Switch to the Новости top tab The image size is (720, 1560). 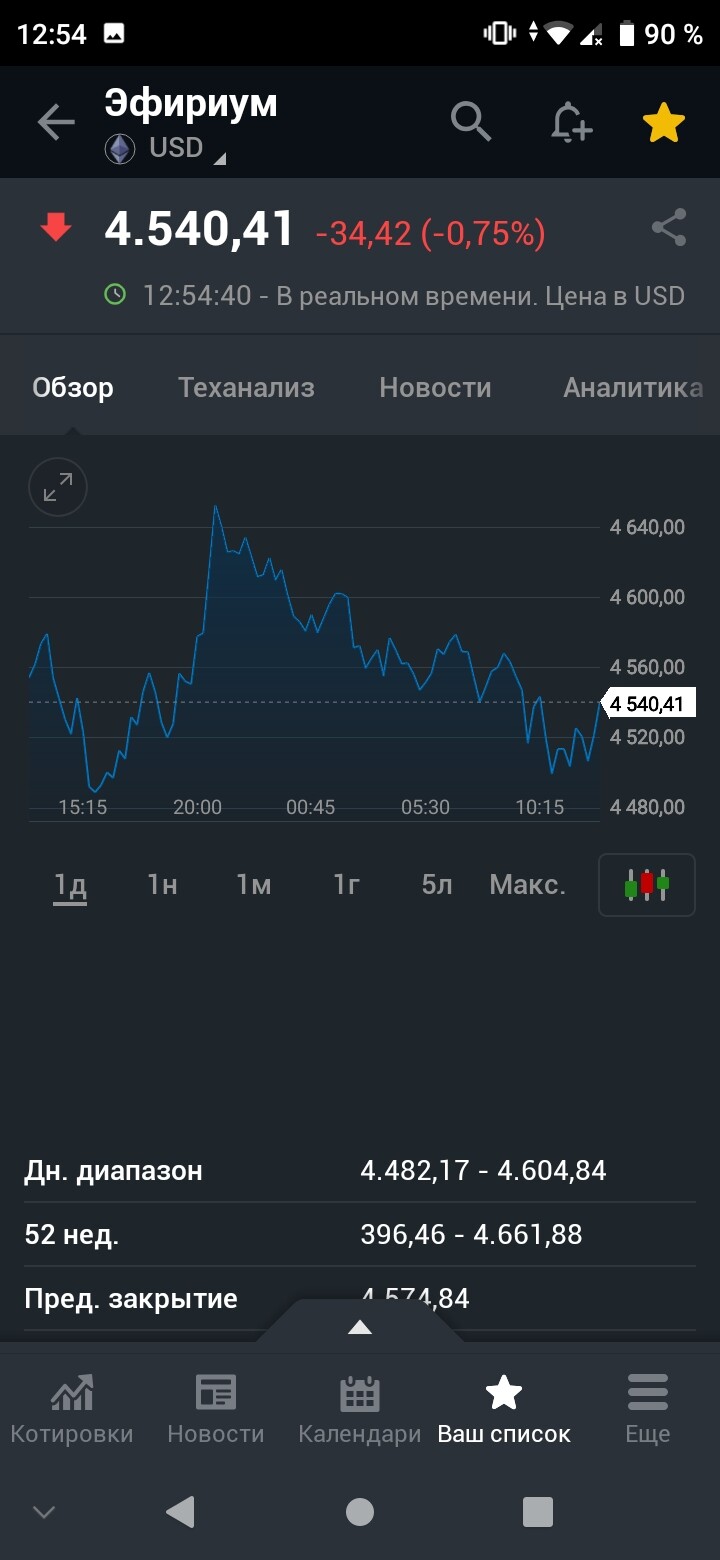pos(435,388)
